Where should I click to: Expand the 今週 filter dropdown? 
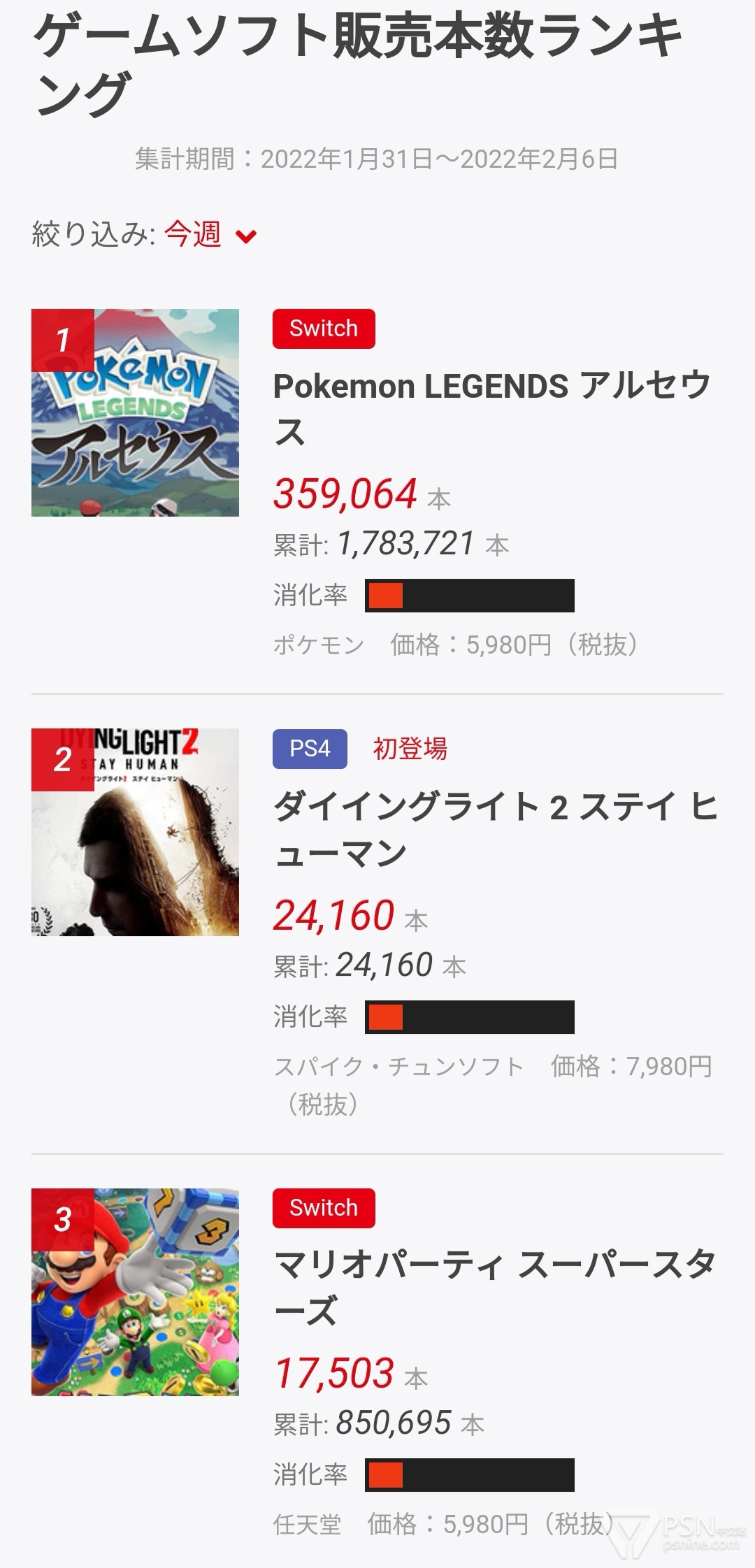coord(210,235)
